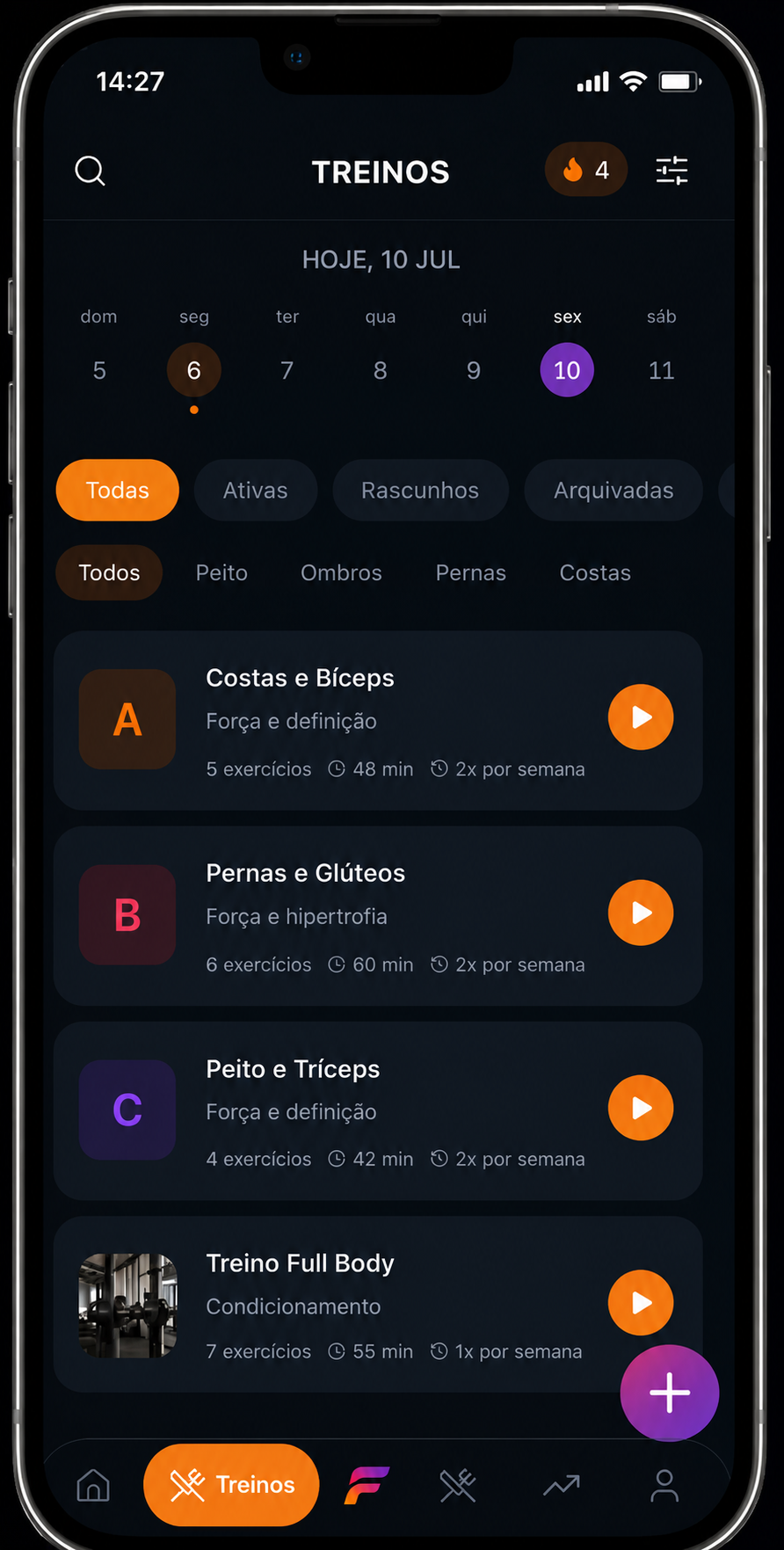
Task: Filter workouts by Ombros
Action: (x=341, y=572)
